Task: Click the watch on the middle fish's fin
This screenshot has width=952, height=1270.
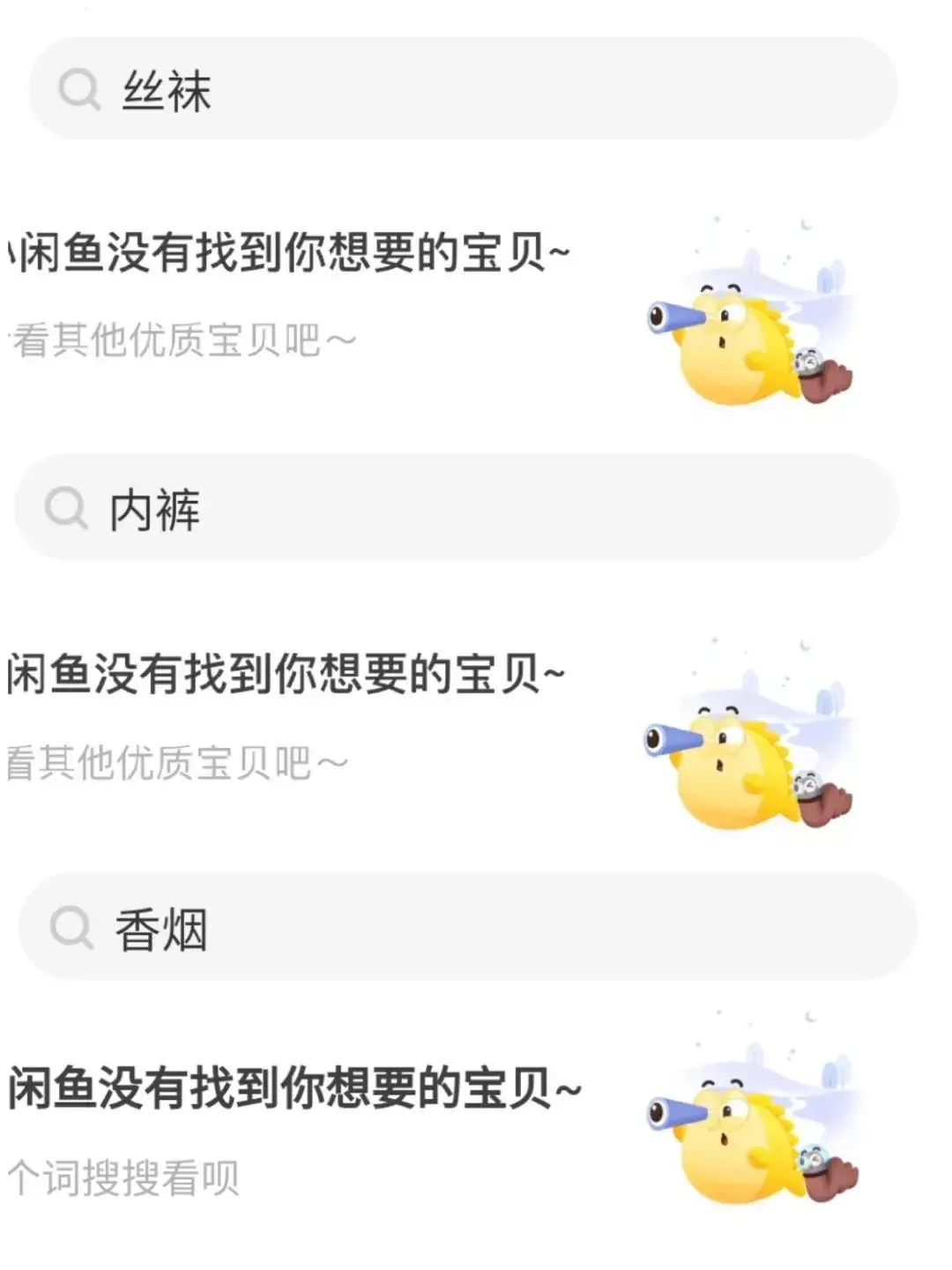Action: [x=808, y=782]
